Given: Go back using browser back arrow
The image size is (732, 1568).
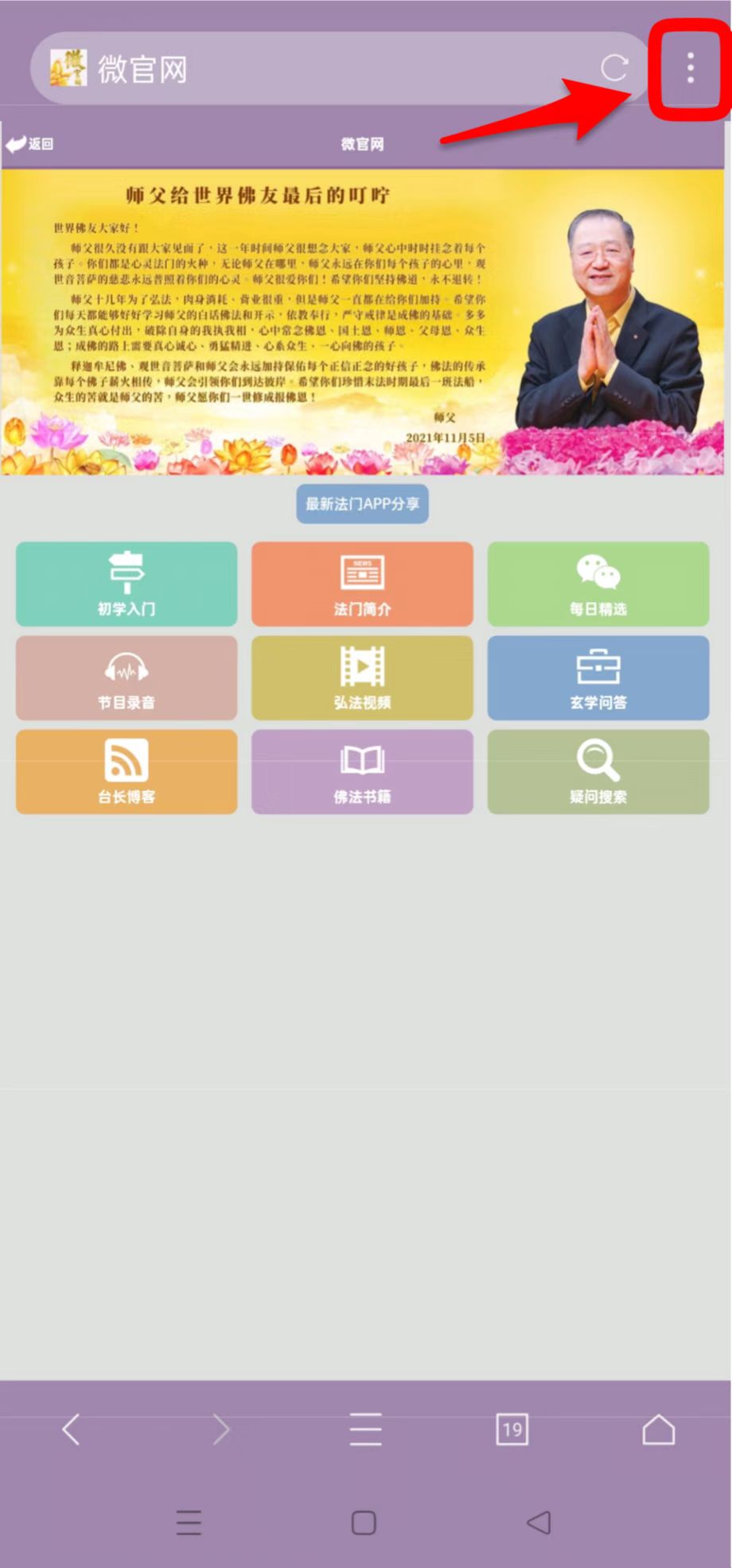Looking at the screenshot, I should click(72, 1430).
